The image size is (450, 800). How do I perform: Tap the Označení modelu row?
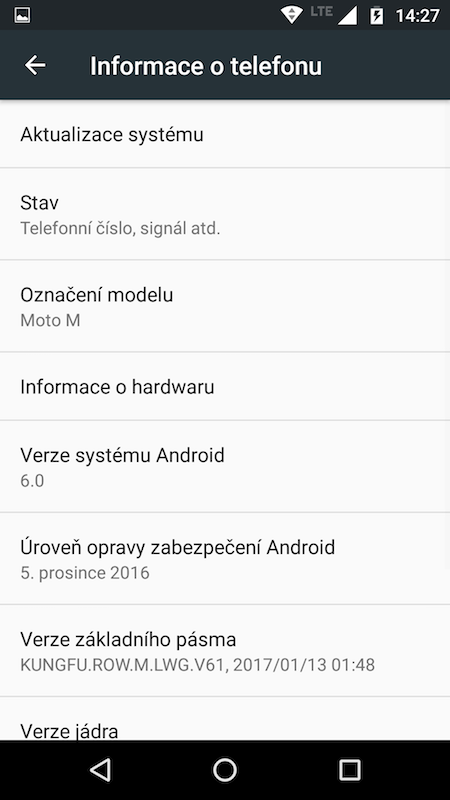click(x=225, y=306)
